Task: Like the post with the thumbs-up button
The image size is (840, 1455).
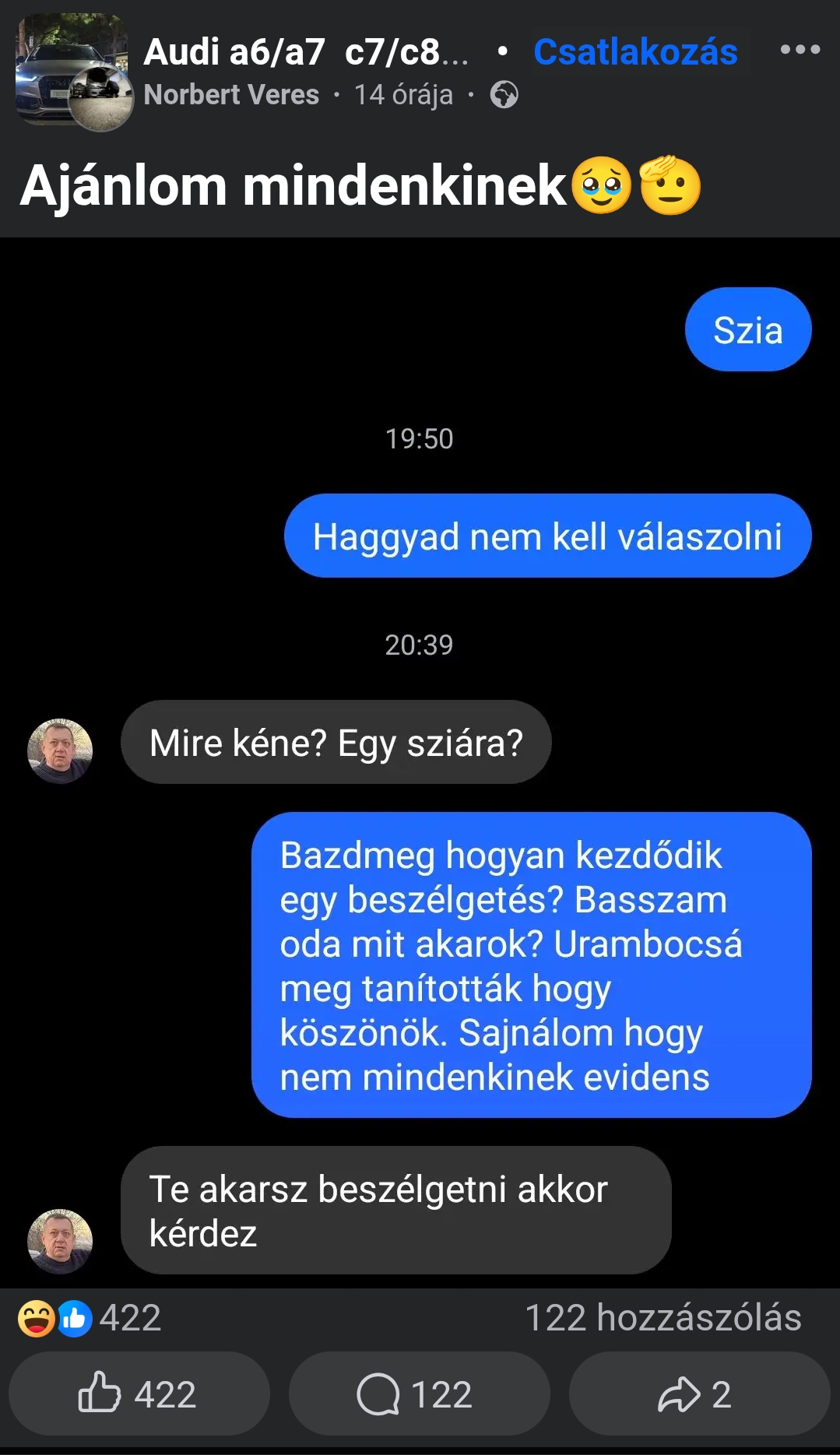Action: tap(139, 1393)
